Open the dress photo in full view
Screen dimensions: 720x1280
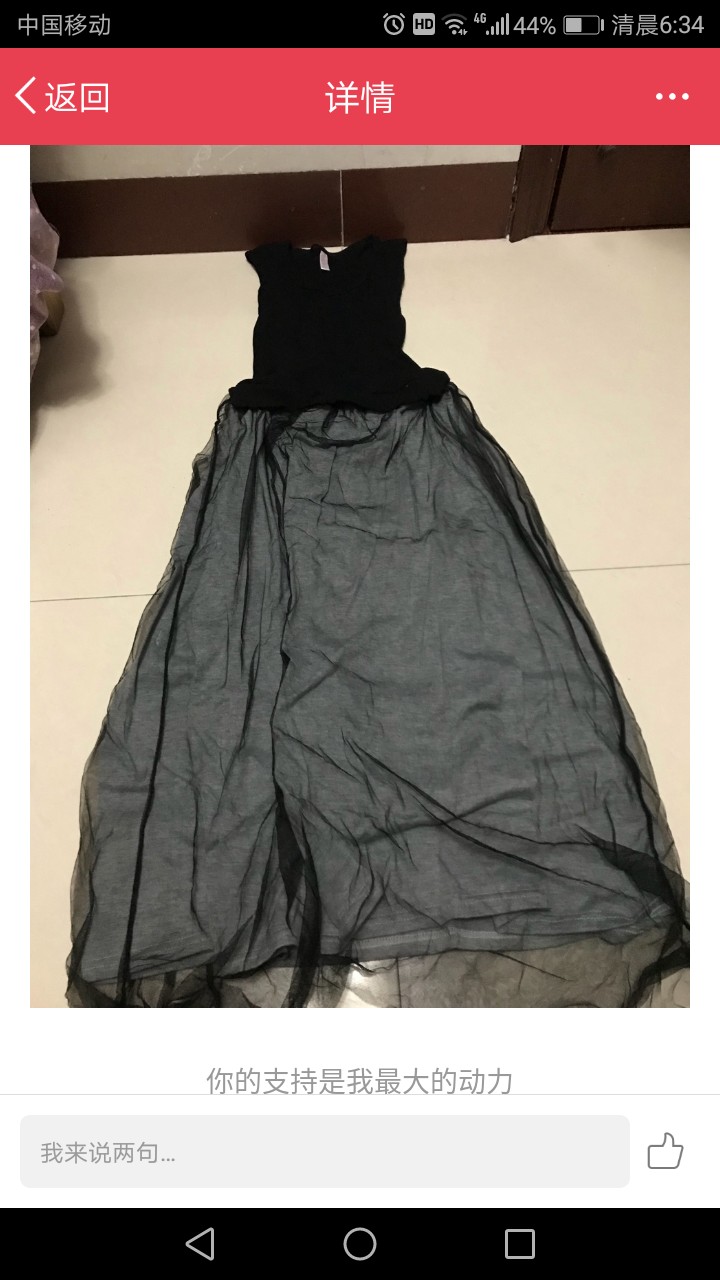[360, 576]
